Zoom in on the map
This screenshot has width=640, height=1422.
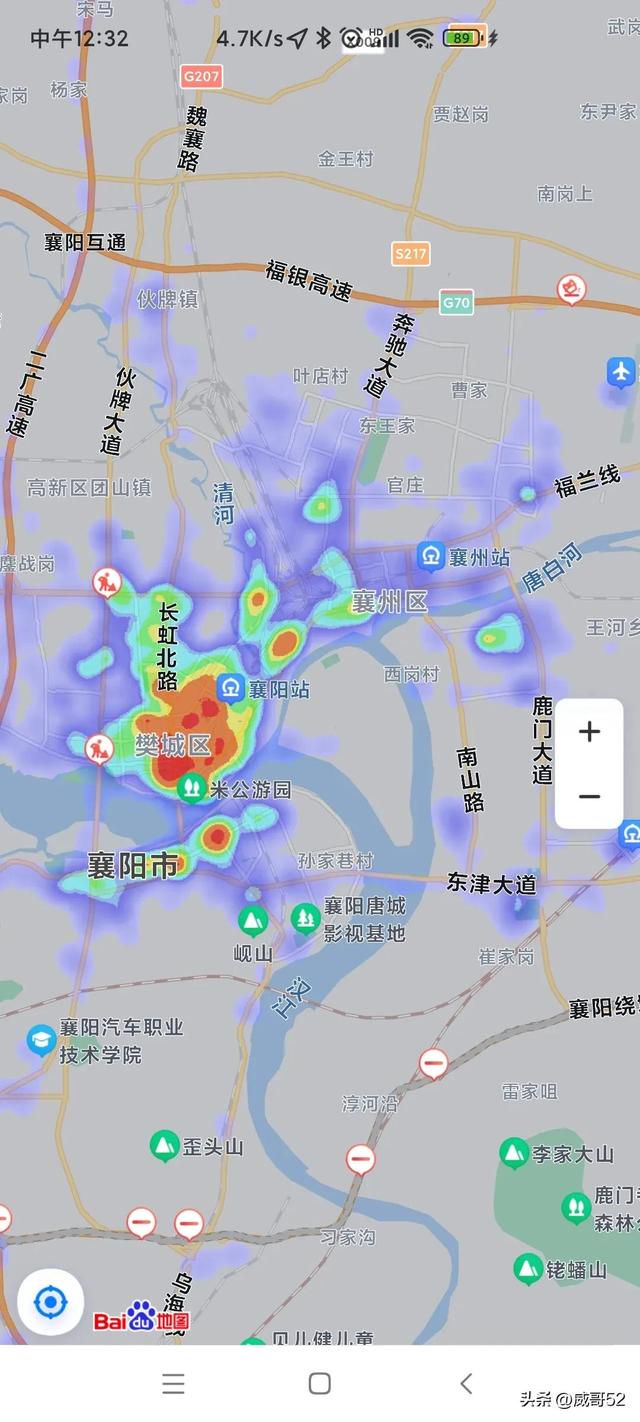(x=589, y=732)
